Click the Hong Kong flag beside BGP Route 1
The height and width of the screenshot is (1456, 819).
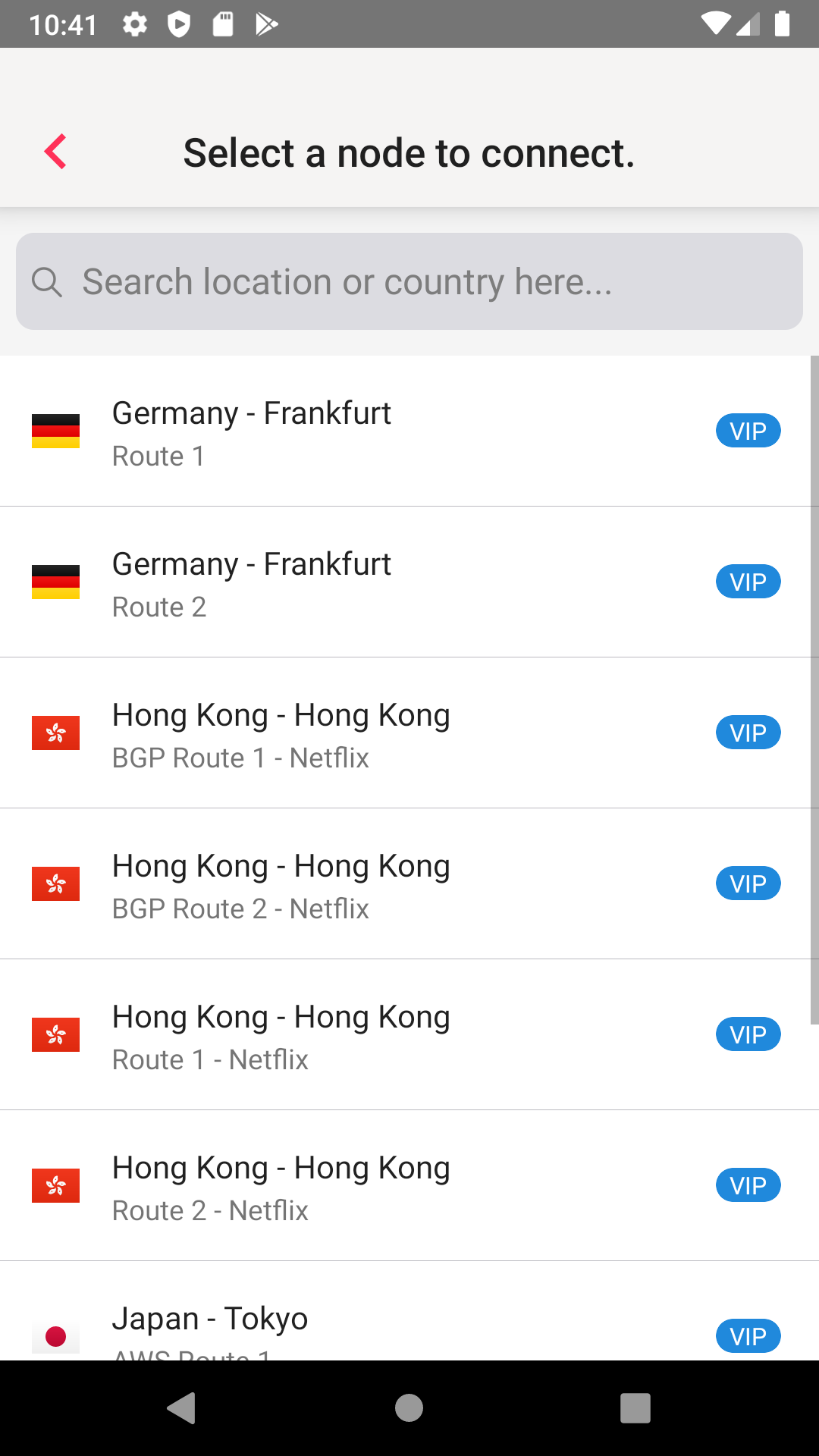coord(55,732)
